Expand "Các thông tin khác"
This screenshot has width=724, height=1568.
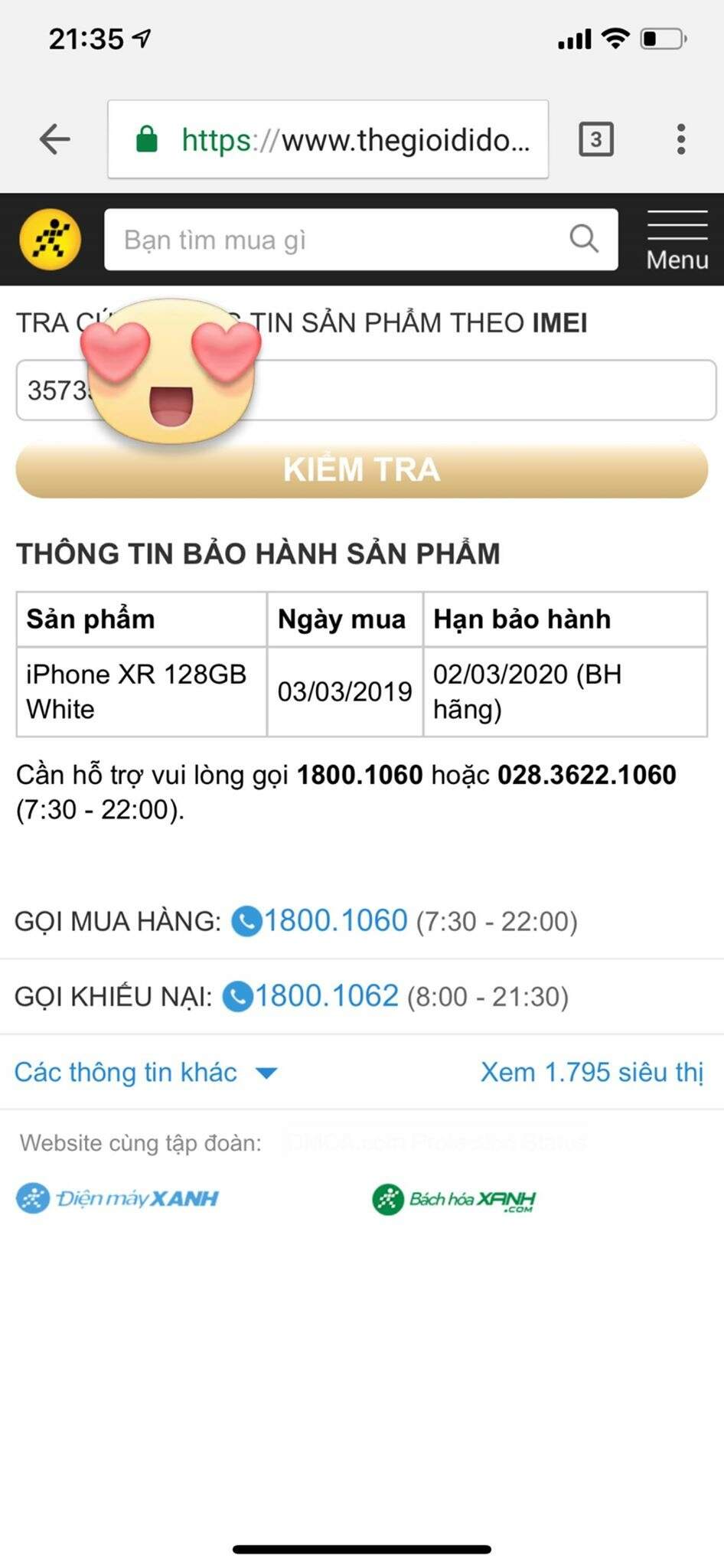click(x=145, y=1072)
